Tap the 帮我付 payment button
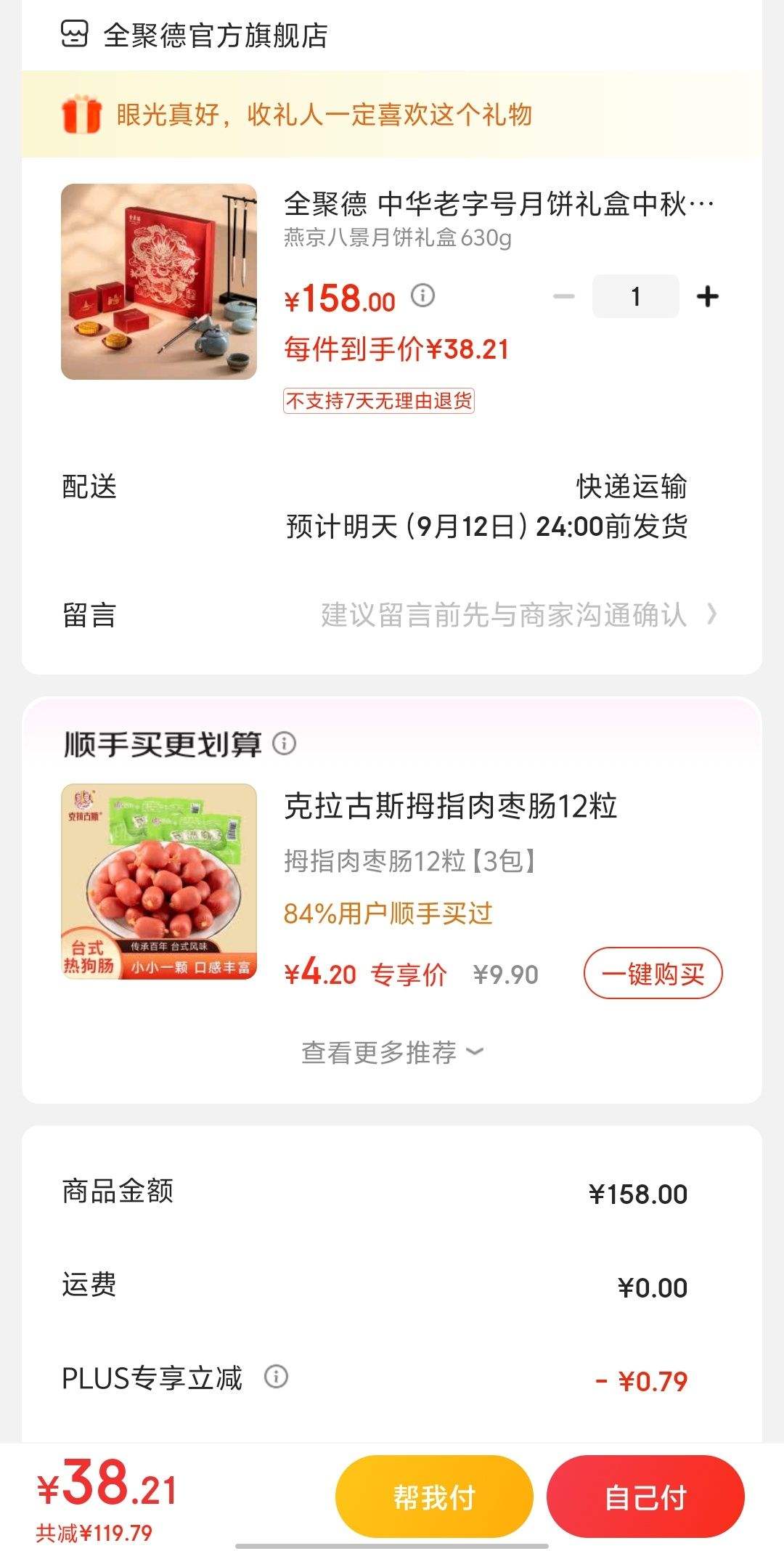Viewport: 784px width, 1551px height. coord(433,1496)
